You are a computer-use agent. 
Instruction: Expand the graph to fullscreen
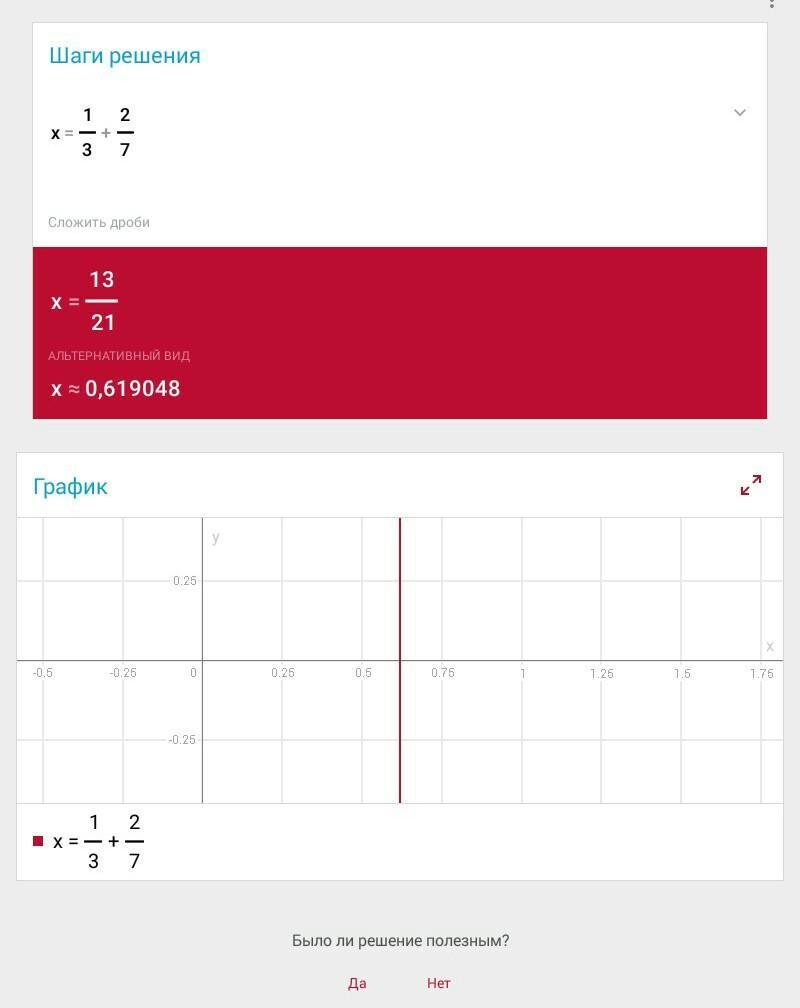coord(751,485)
